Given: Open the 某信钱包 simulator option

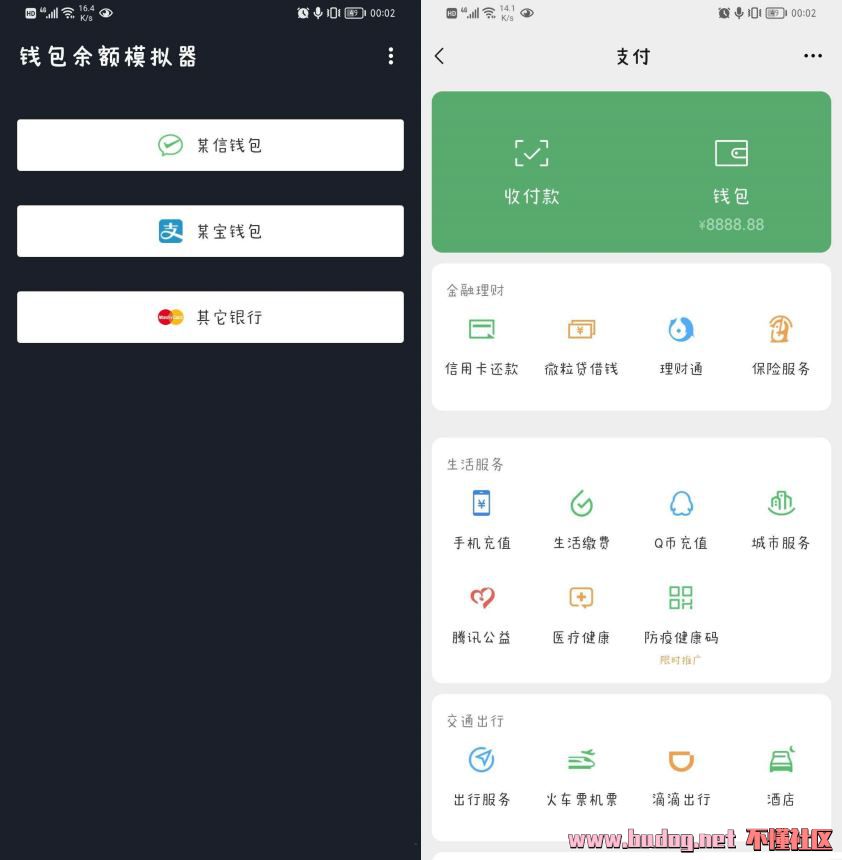Looking at the screenshot, I should pos(210,145).
